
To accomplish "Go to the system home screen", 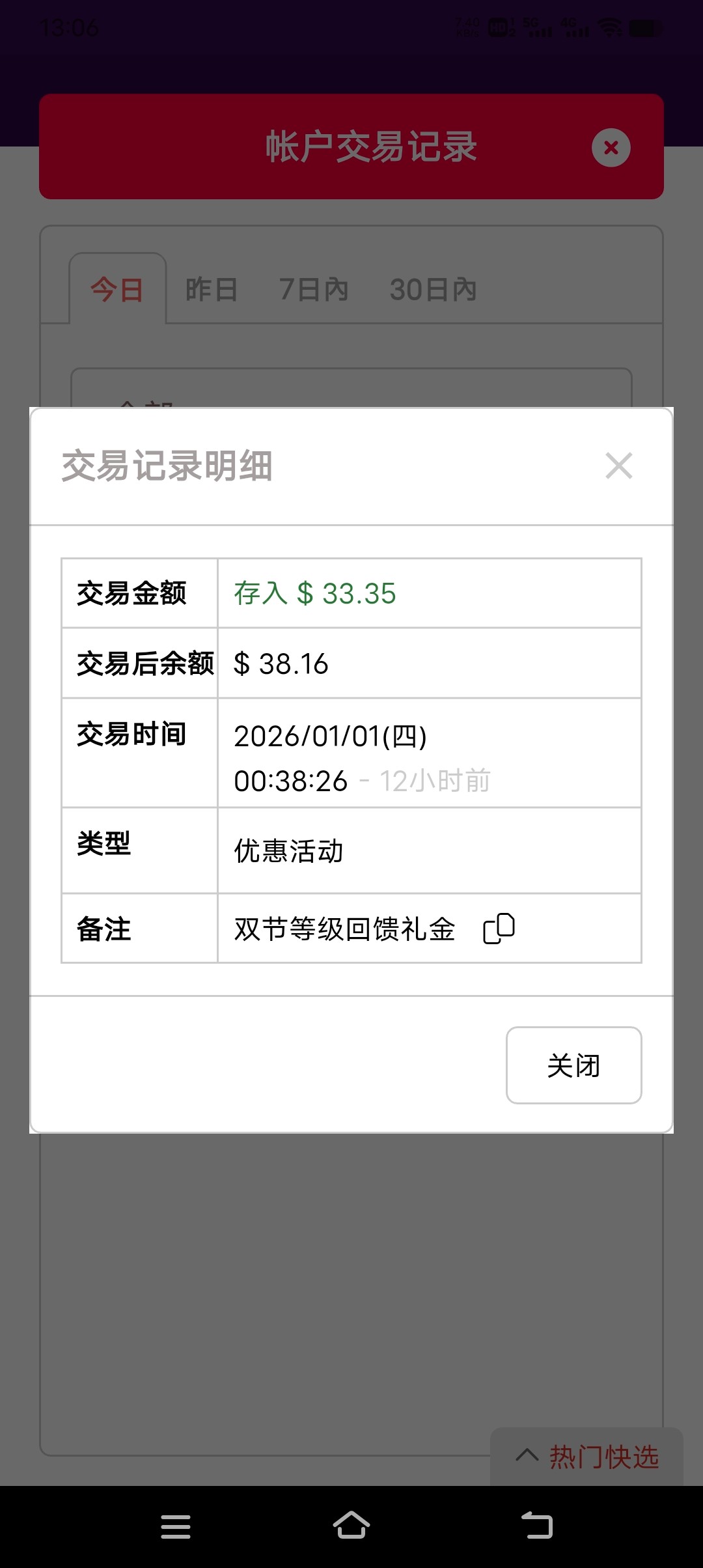I will [351, 1526].
